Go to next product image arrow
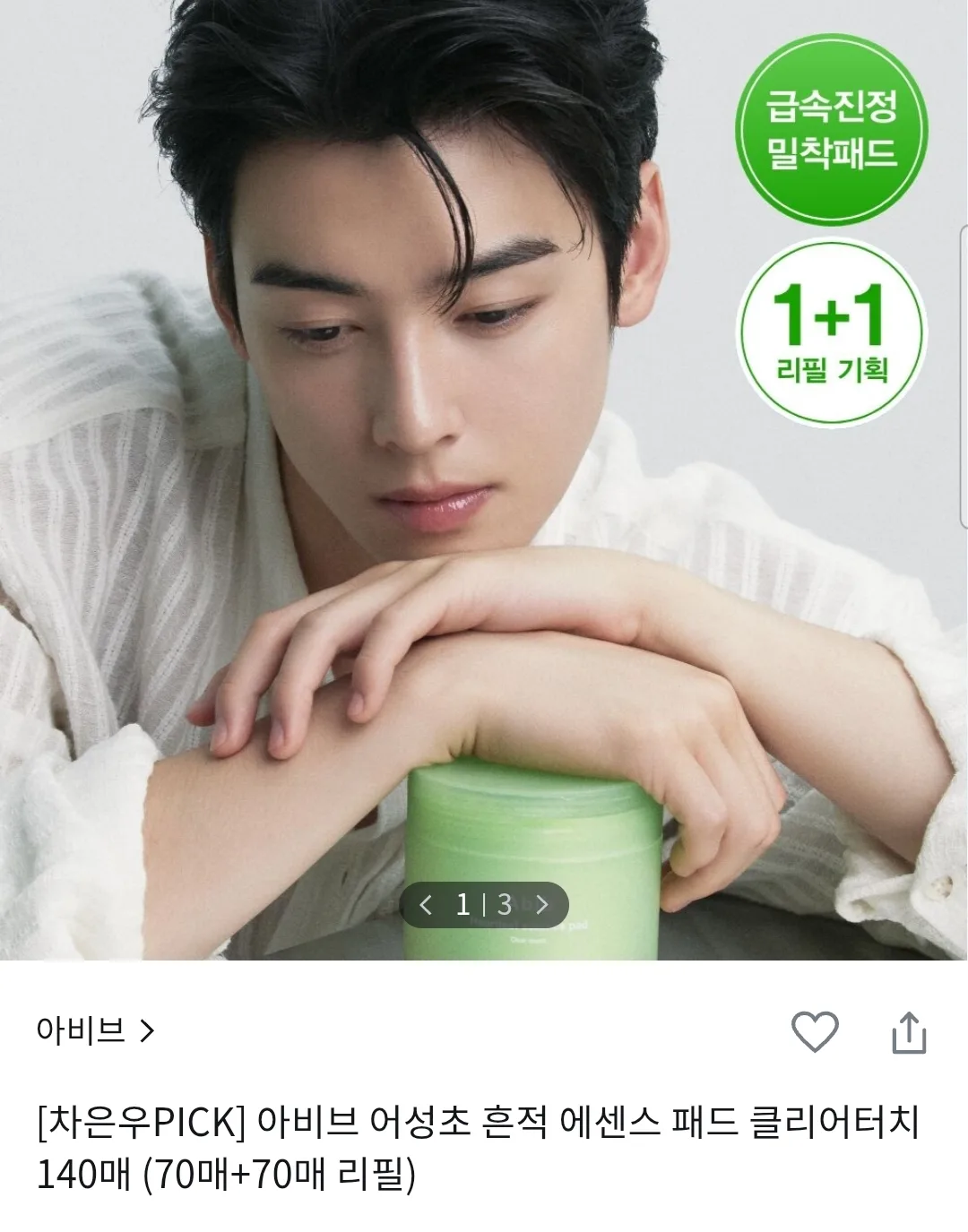968x1232 pixels. (542, 905)
